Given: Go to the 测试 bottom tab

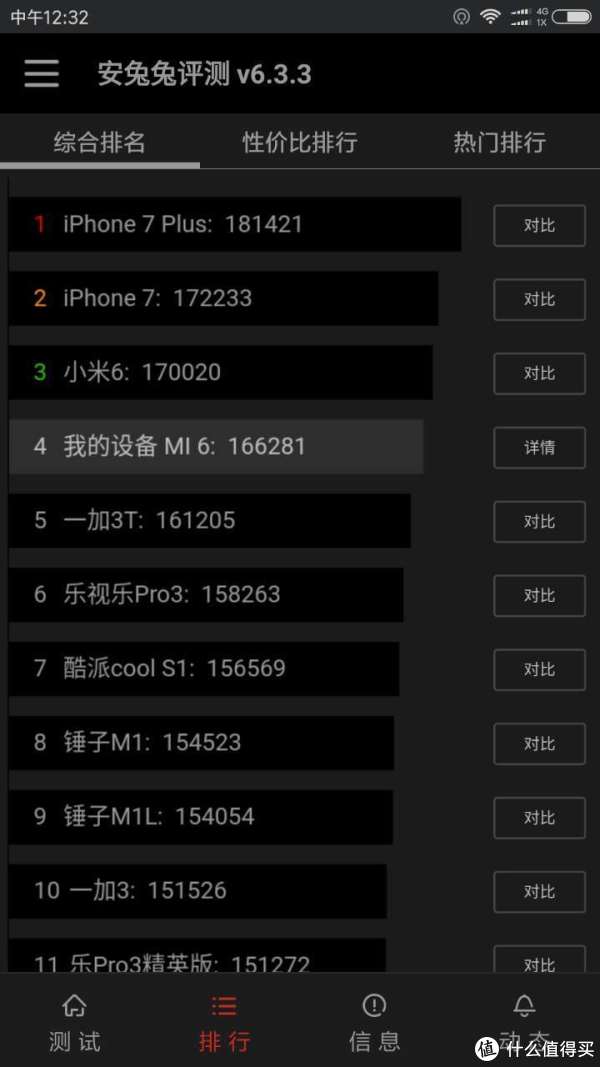Looking at the screenshot, I should (75, 1021).
